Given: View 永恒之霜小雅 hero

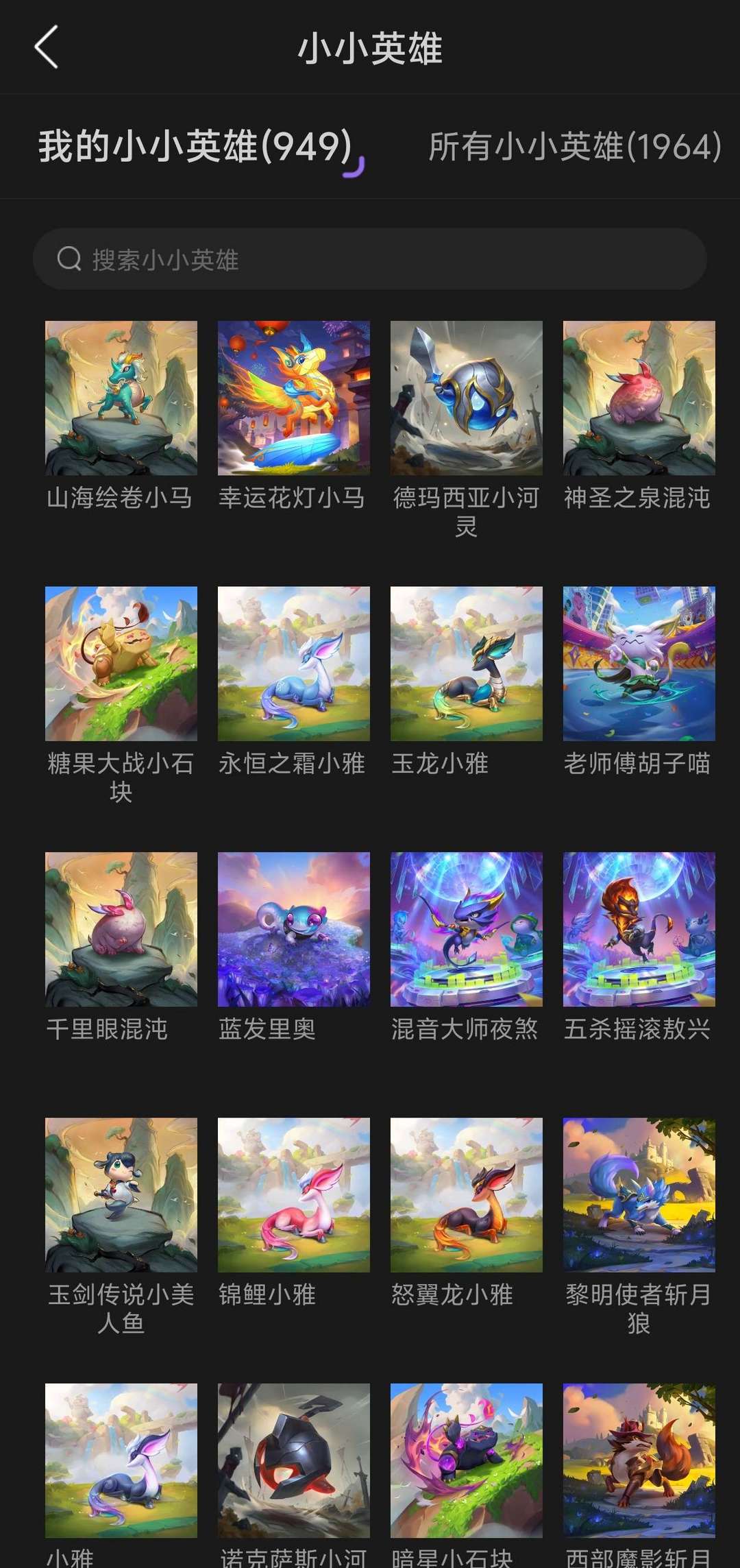Looking at the screenshot, I should coord(294,664).
